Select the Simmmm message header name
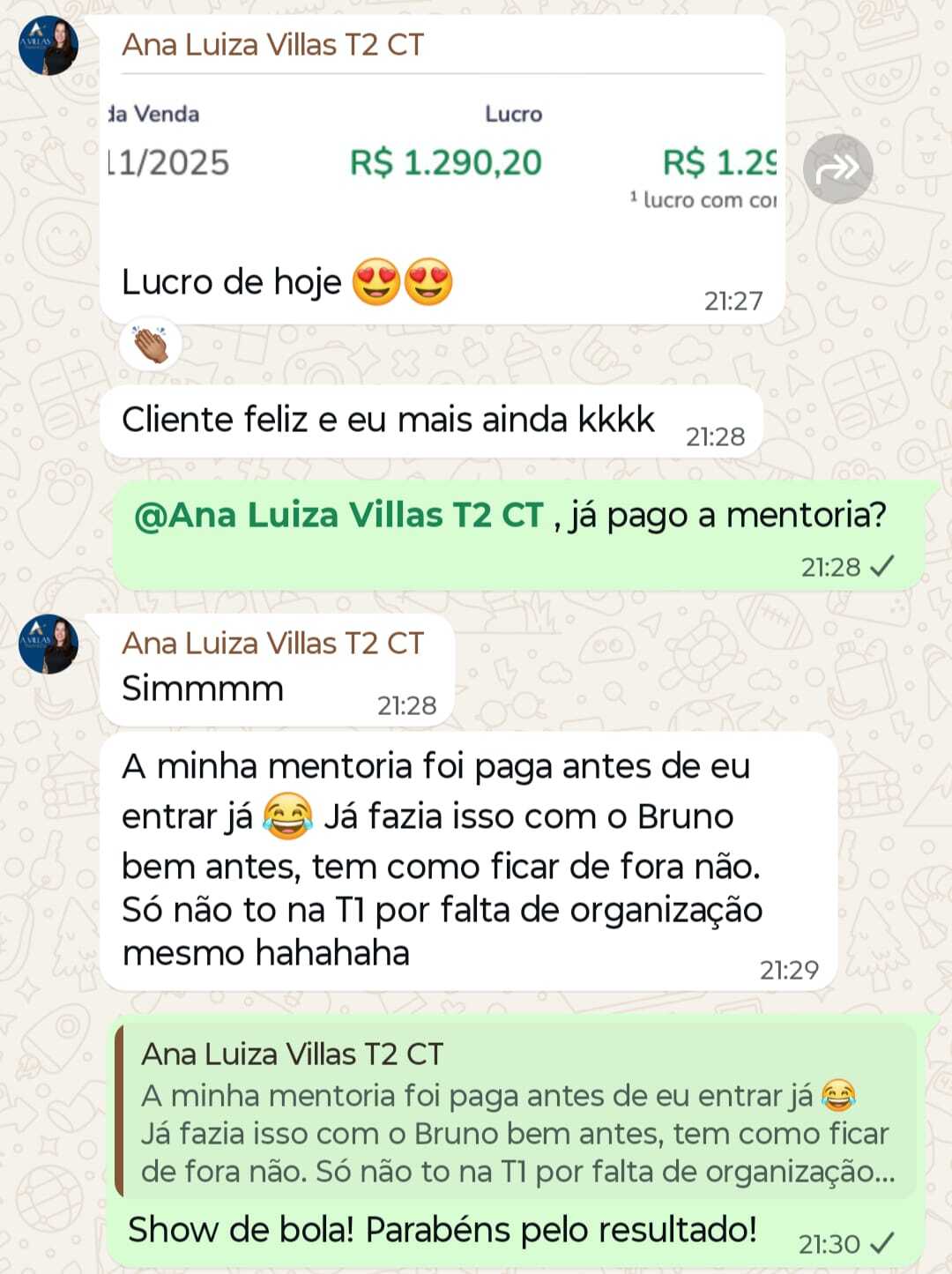952x1274 pixels. [x=274, y=643]
